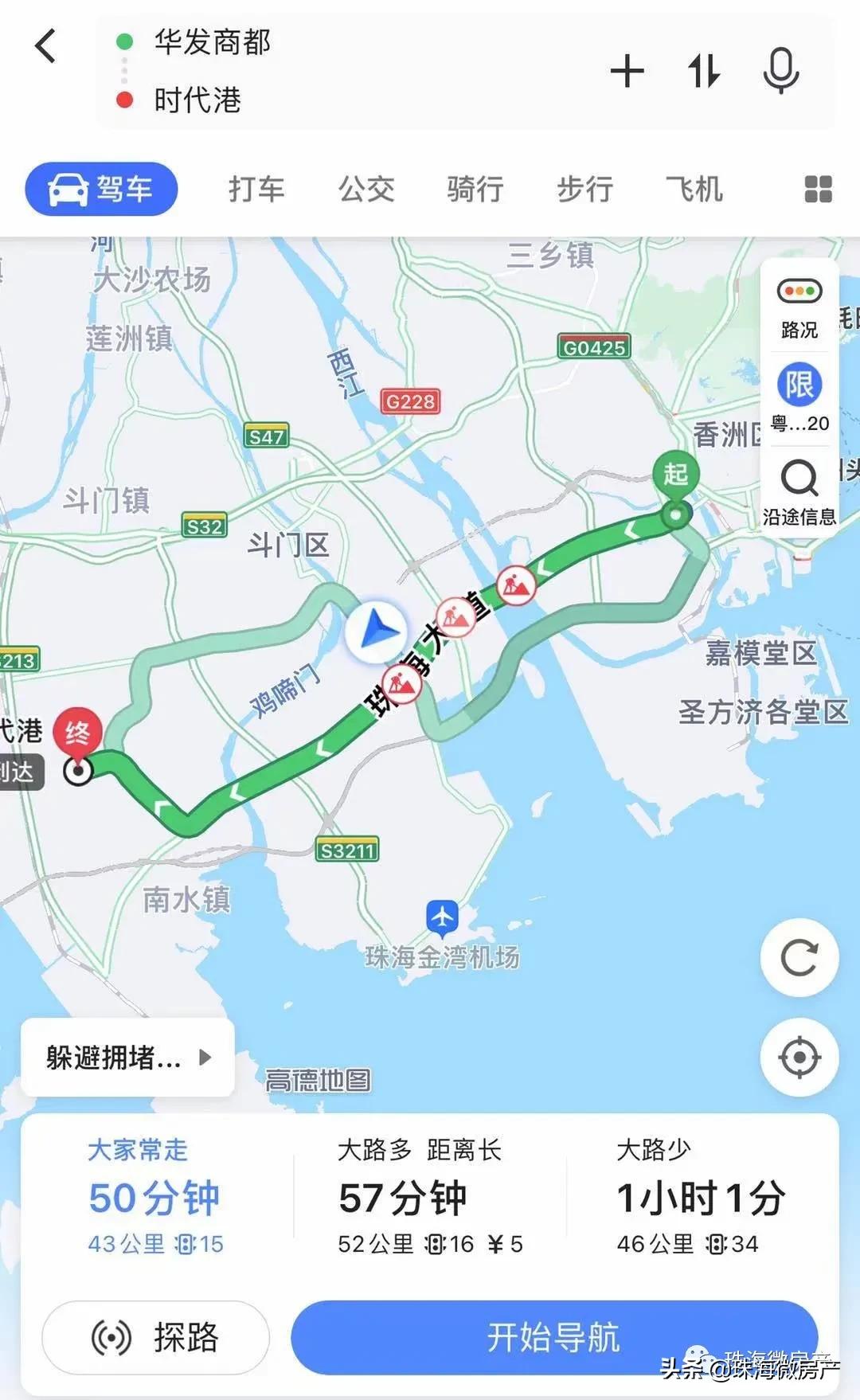Go back using the left chevron
This screenshot has width=860, height=1400.
coord(45,45)
